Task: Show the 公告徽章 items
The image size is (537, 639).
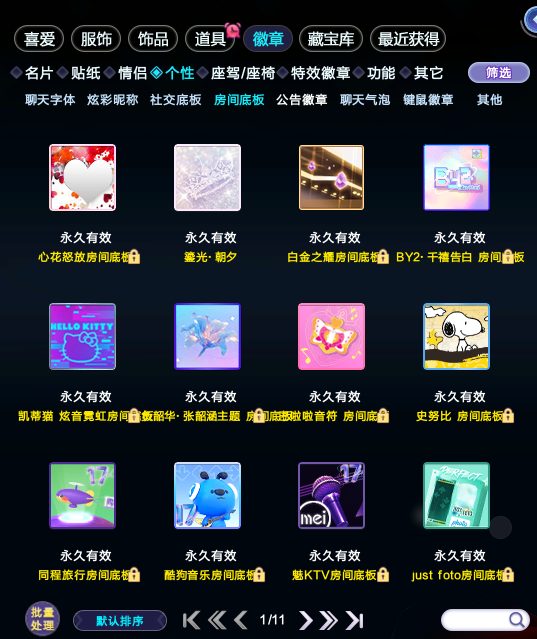Action: tap(302, 99)
